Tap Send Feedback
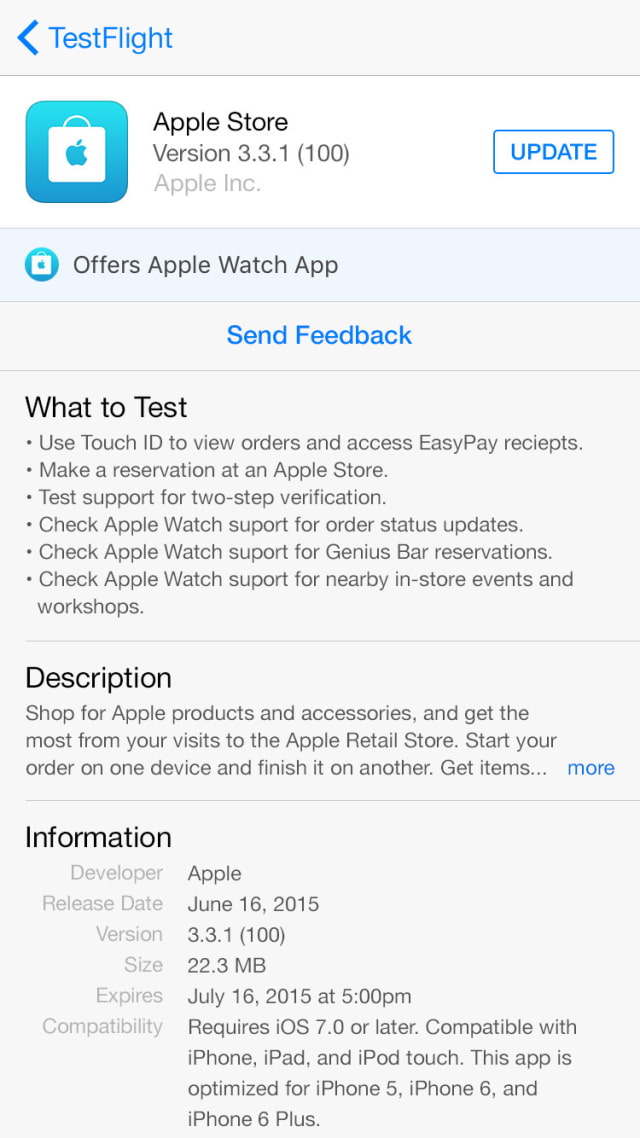The width and height of the screenshot is (640, 1138). 319,335
